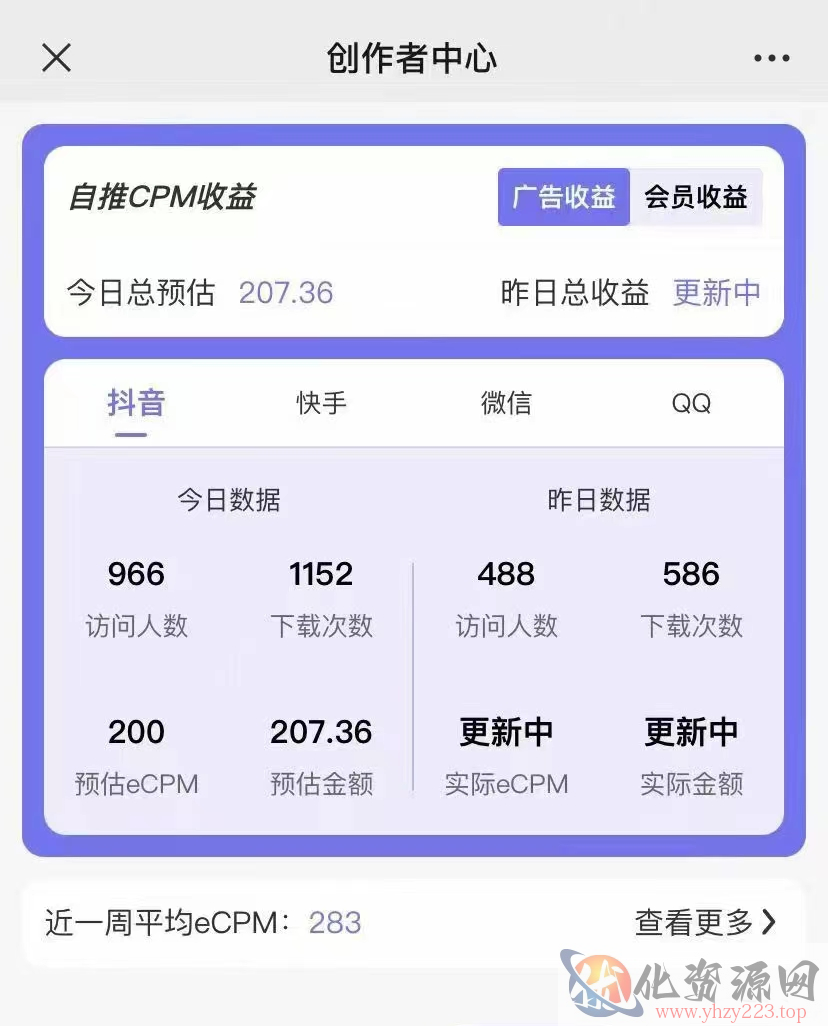Select the 广告收益 segment
This screenshot has height=1026, width=828.
click(x=564, y=197)
